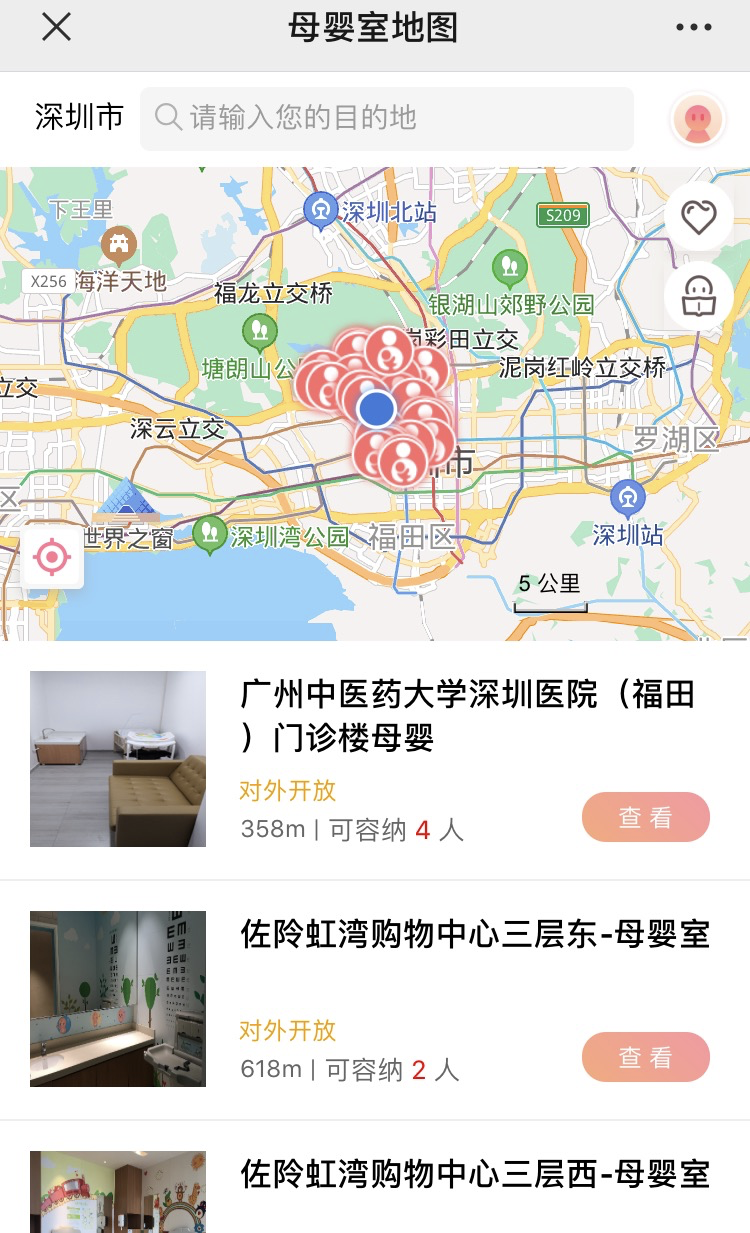Recenter the map on my location
This screenshot has height=1233, width=750.
coord(52,557)
